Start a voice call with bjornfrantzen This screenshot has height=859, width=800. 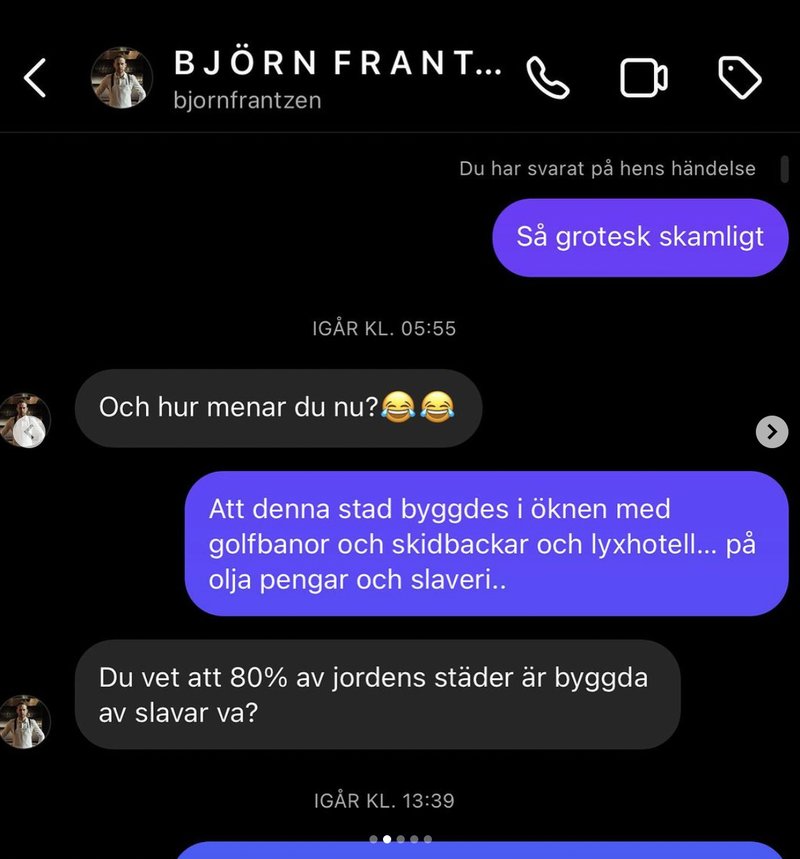coord(548,78)
